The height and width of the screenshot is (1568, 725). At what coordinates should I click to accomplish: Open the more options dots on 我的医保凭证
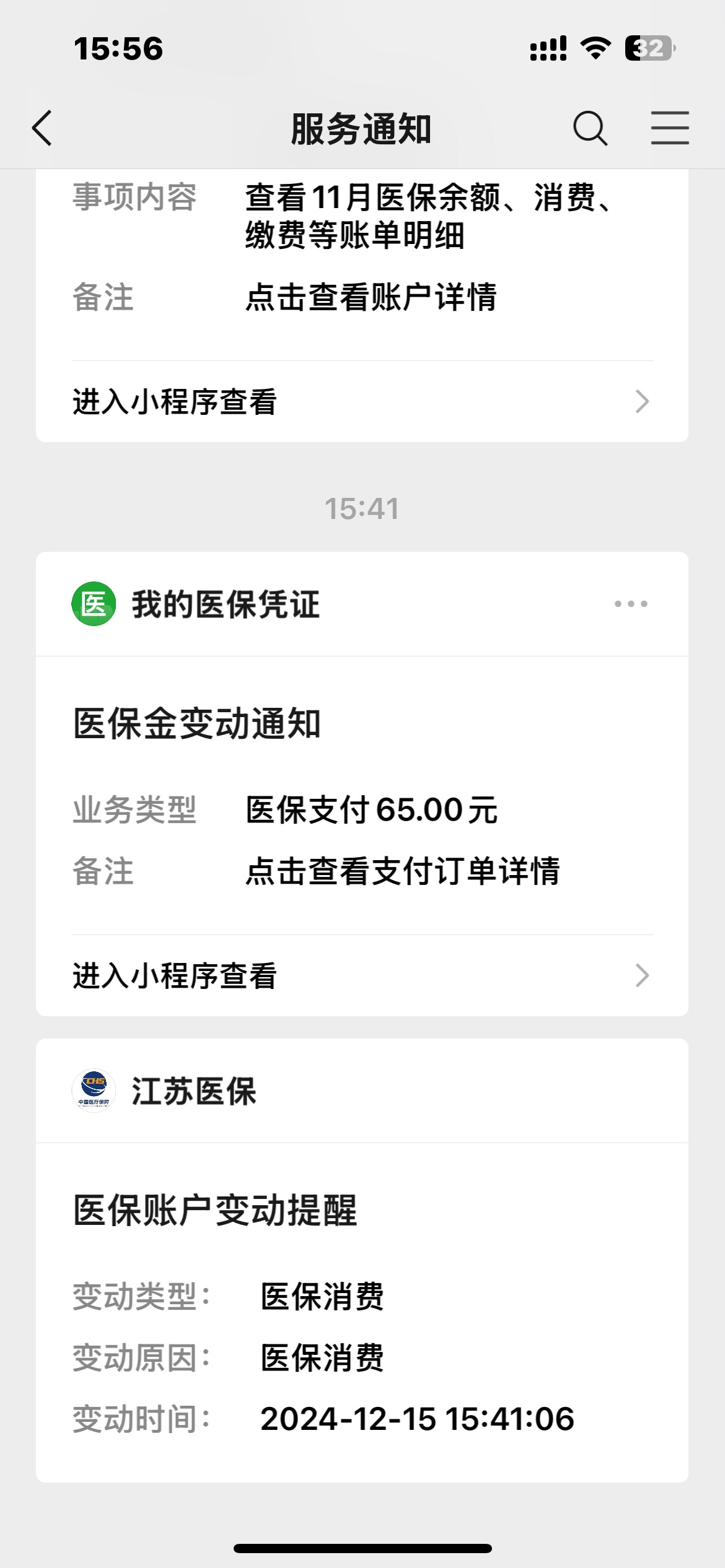(631, 604)
